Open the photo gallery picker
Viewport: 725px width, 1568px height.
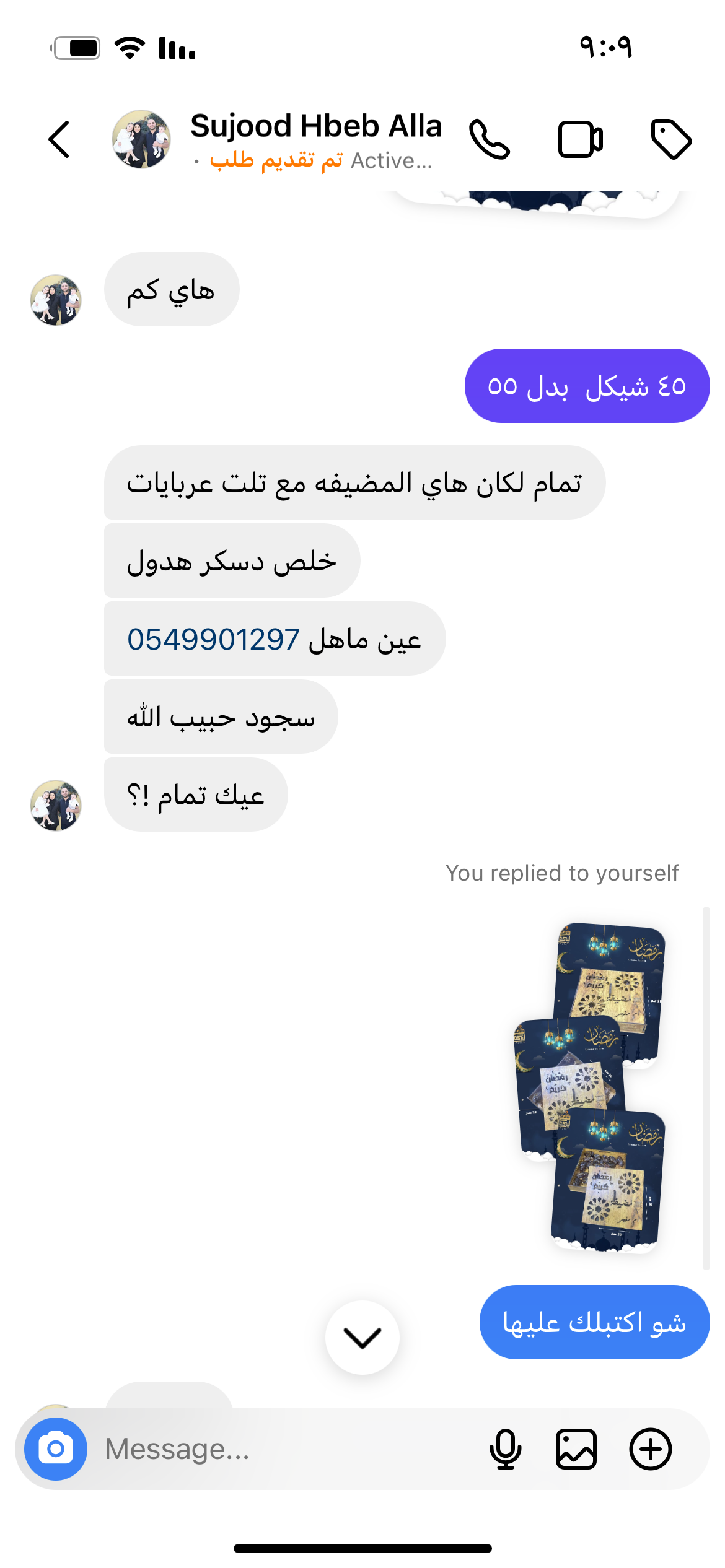pos(576,1449)
